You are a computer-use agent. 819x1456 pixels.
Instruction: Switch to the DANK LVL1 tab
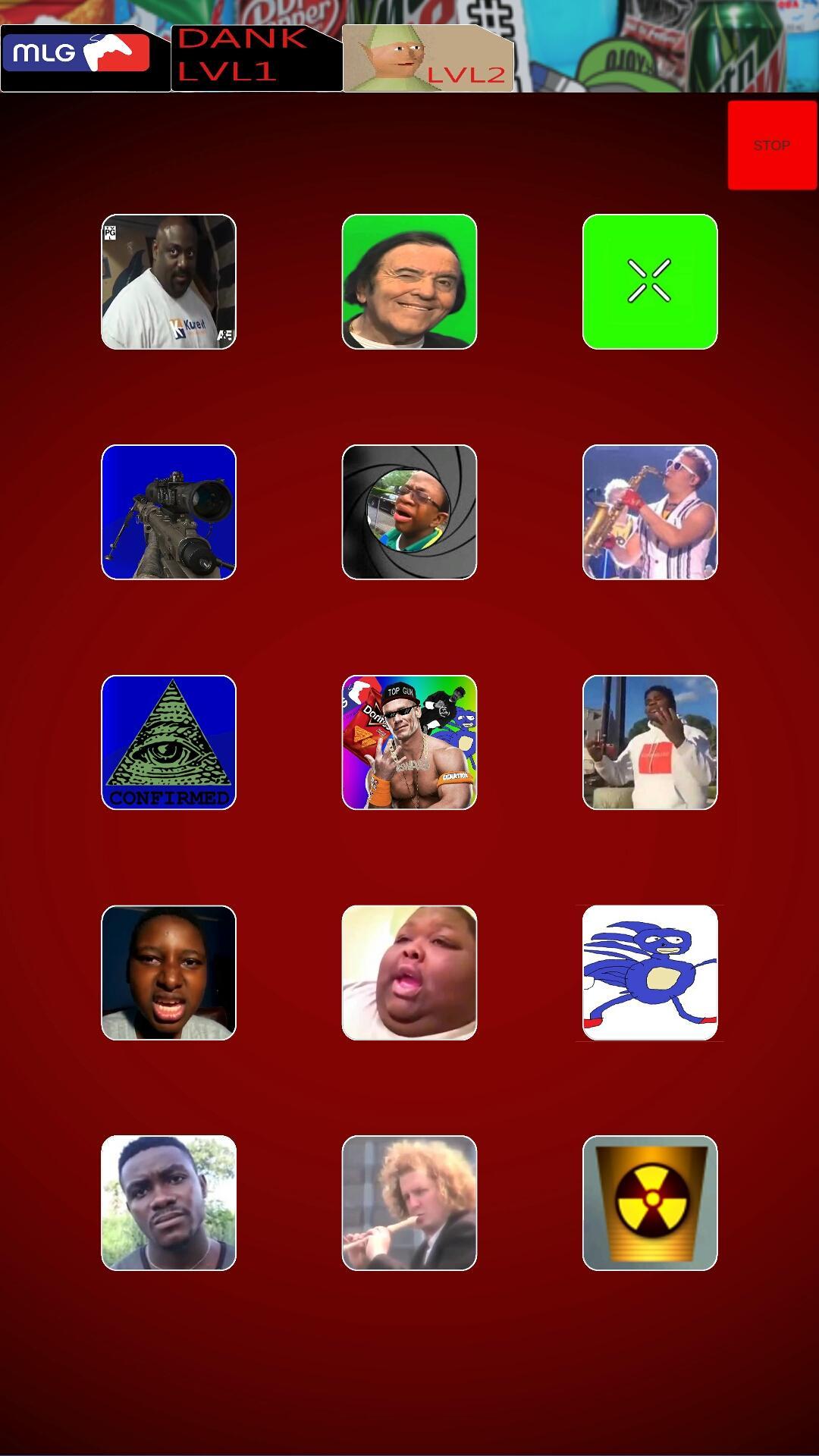click(x=256, y=58)
